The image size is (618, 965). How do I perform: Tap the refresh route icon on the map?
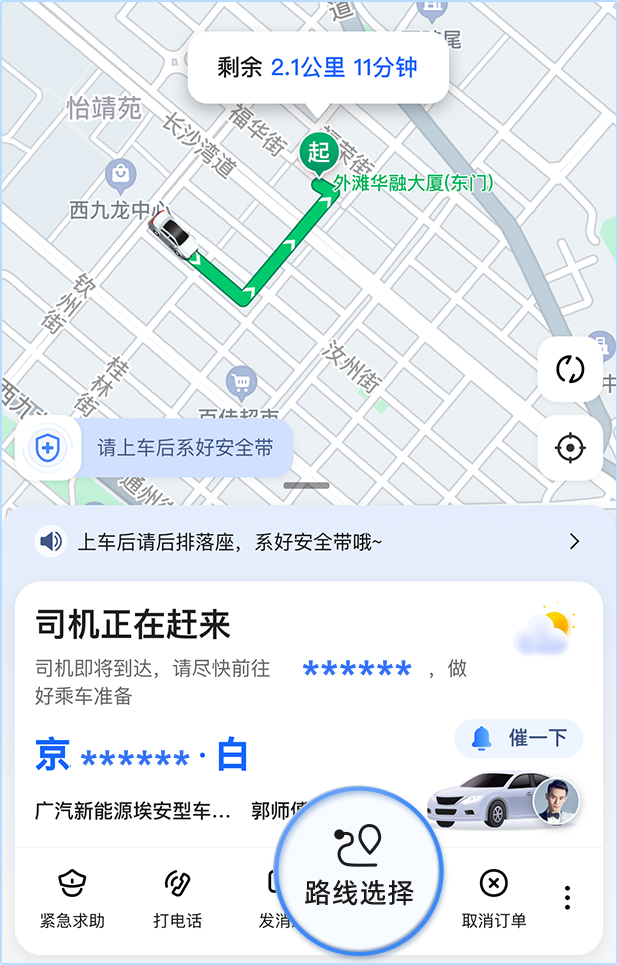570,369
